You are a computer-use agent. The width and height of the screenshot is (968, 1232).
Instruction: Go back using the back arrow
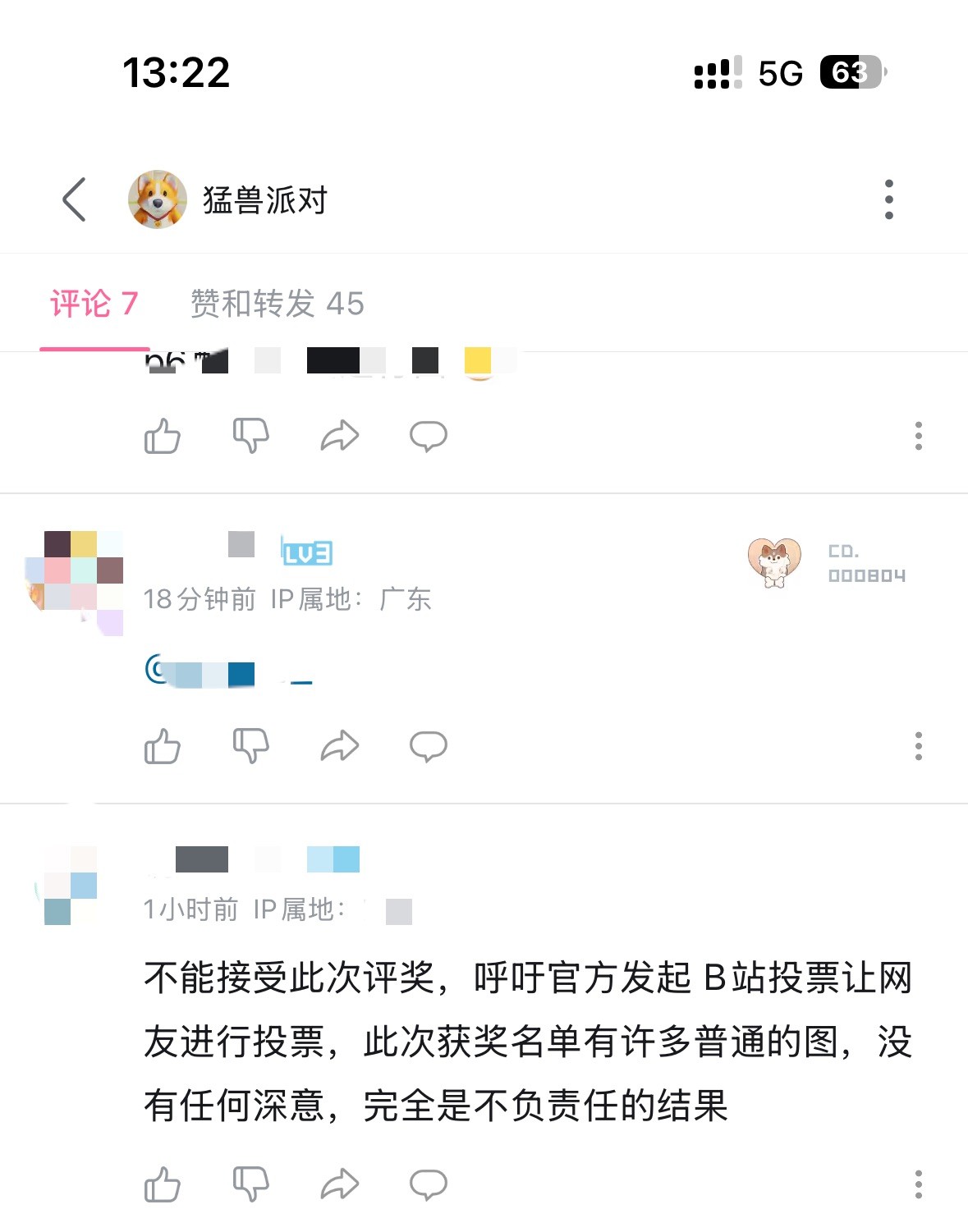(75, 199)
